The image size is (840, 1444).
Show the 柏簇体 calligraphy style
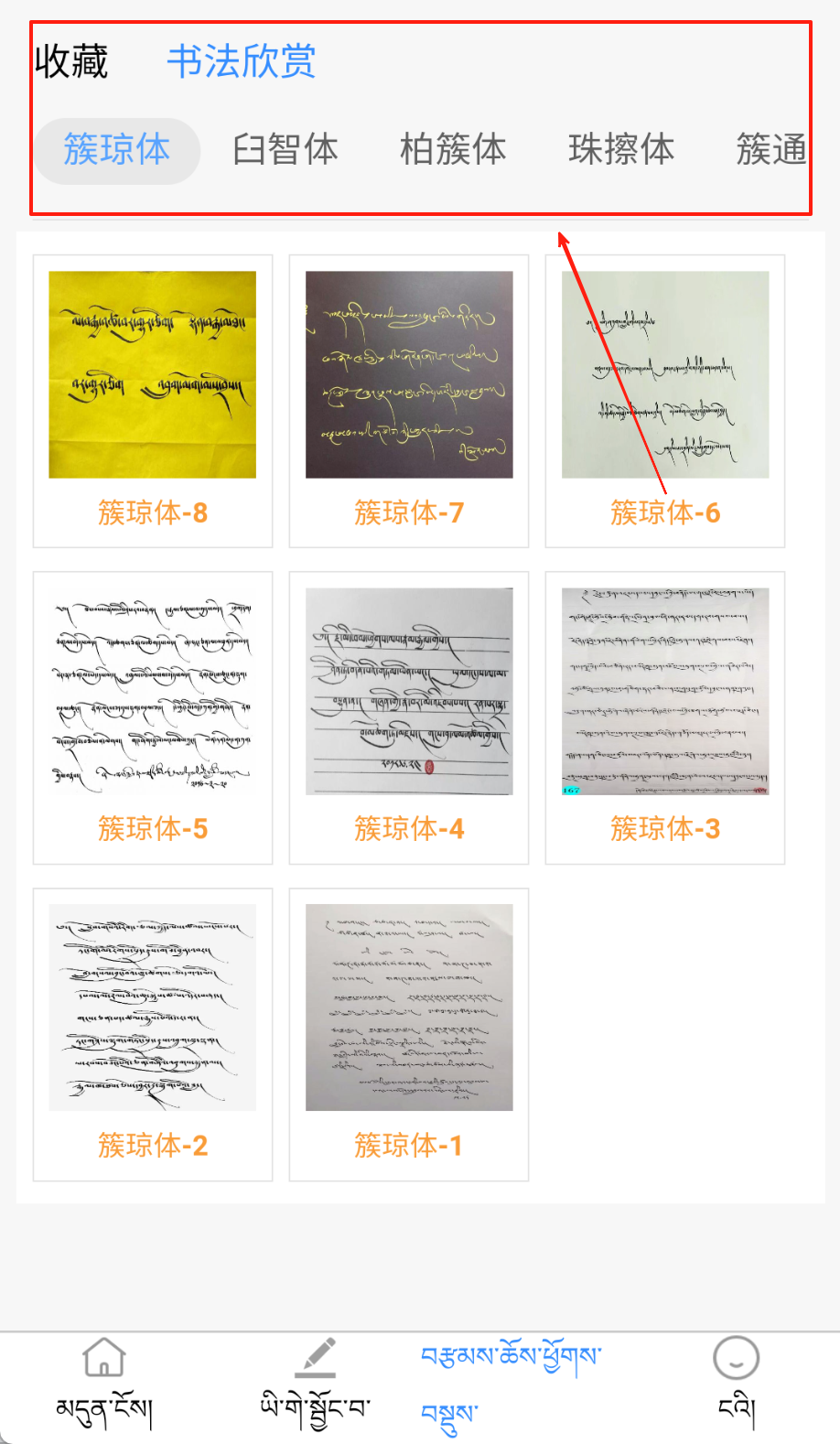click(x=453, y=150)
